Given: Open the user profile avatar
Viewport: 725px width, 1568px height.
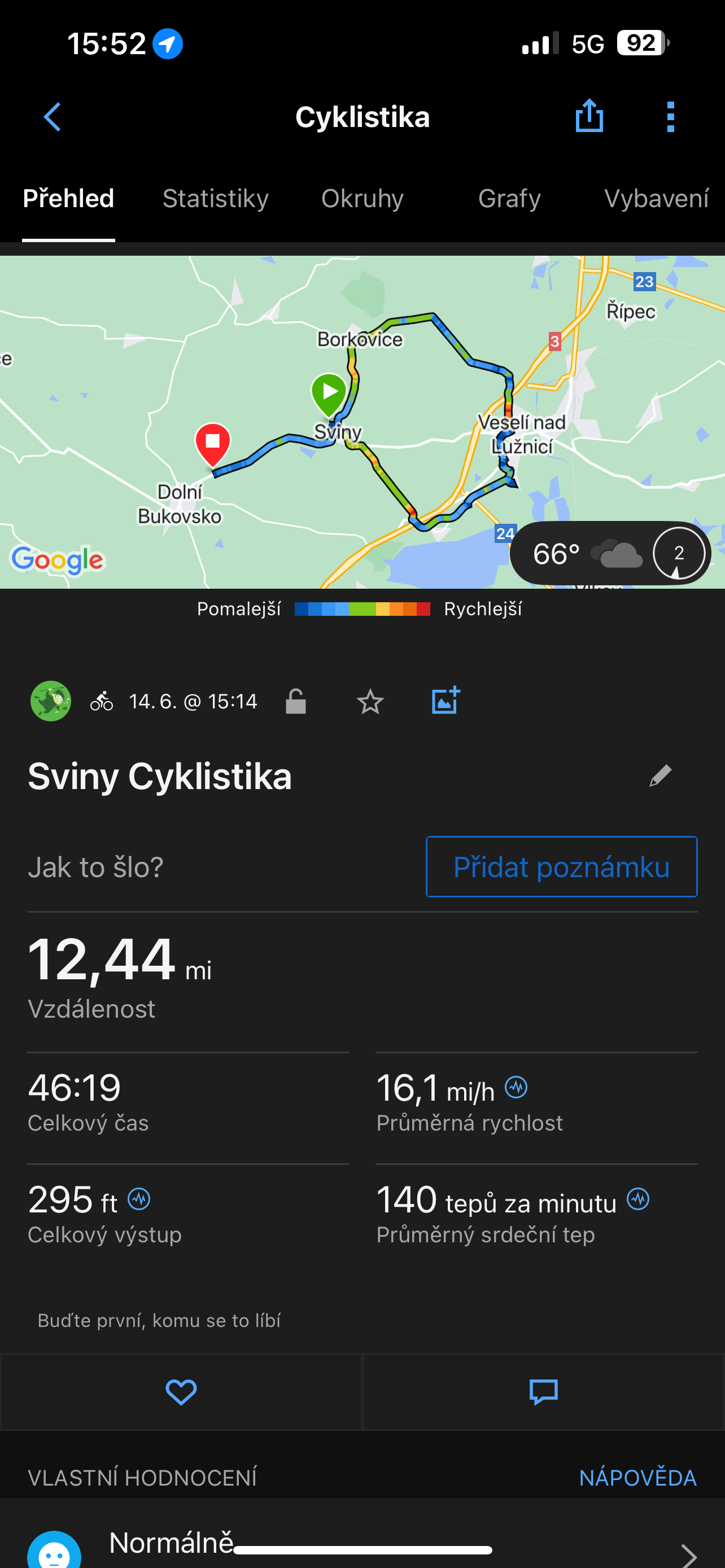Looking at the screenshot, I should pos(51,701).
